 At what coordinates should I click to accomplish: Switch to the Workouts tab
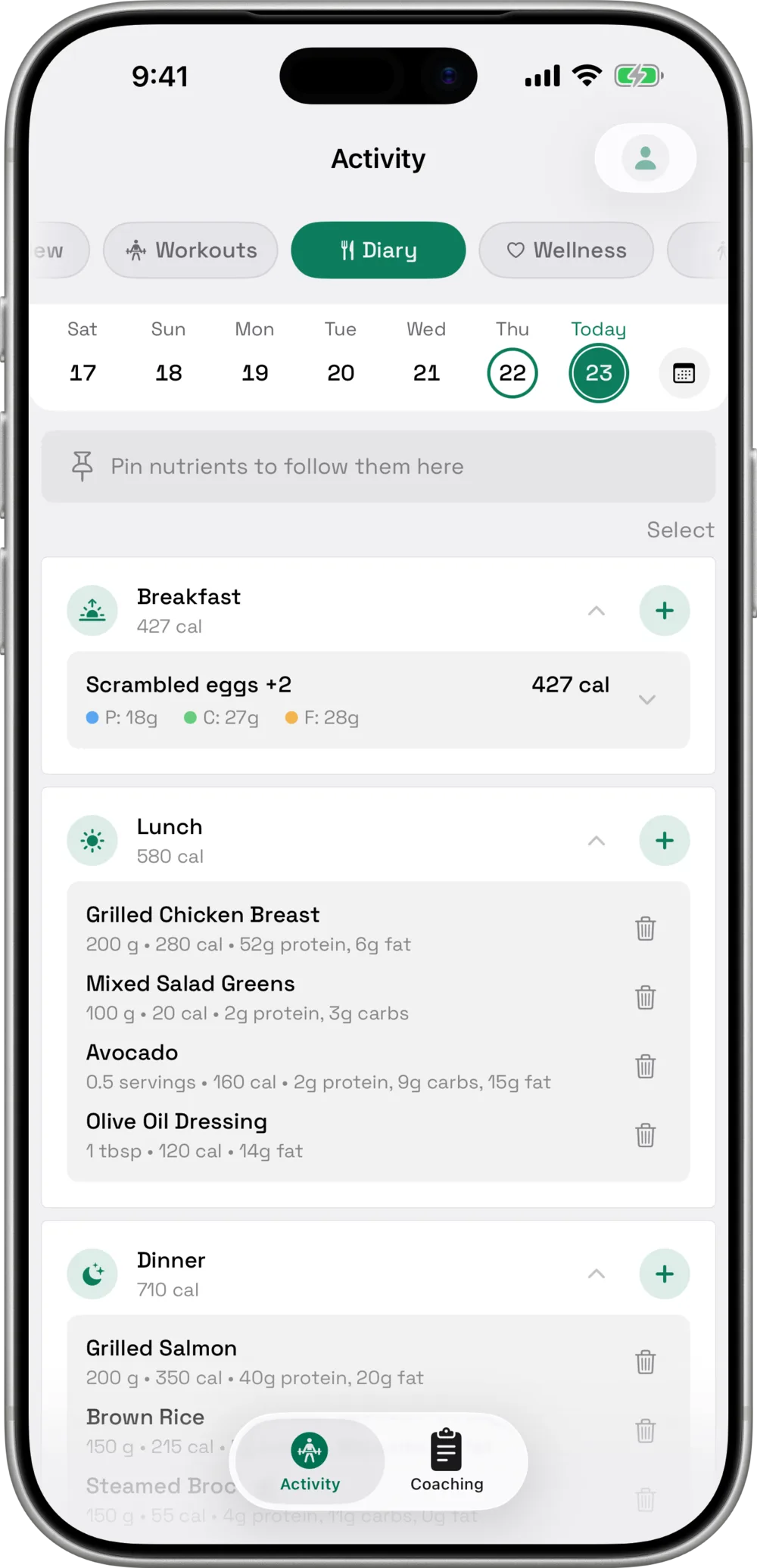coord(191,250)
